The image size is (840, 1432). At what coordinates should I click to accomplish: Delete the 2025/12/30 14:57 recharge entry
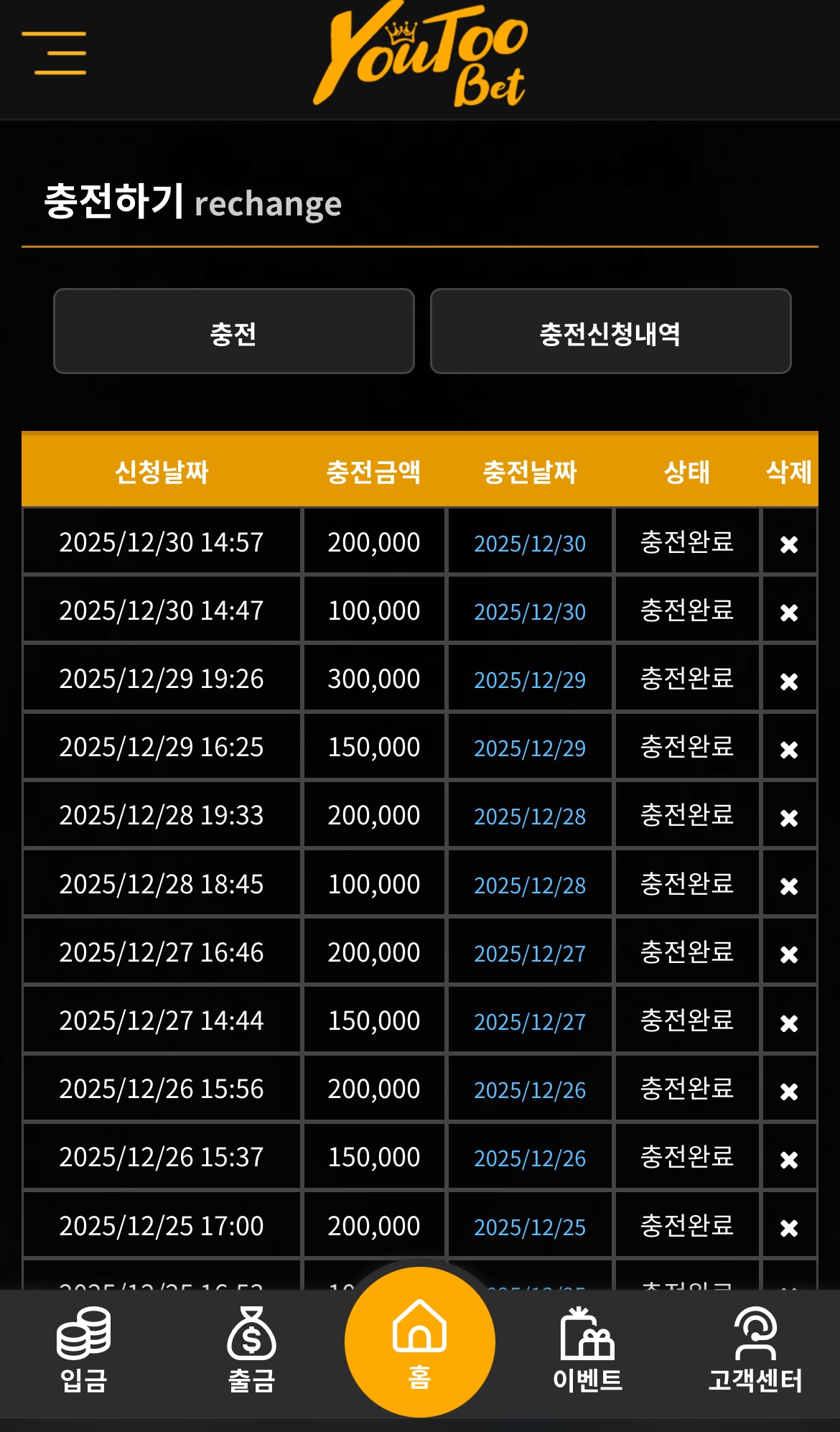pos(789,544)
